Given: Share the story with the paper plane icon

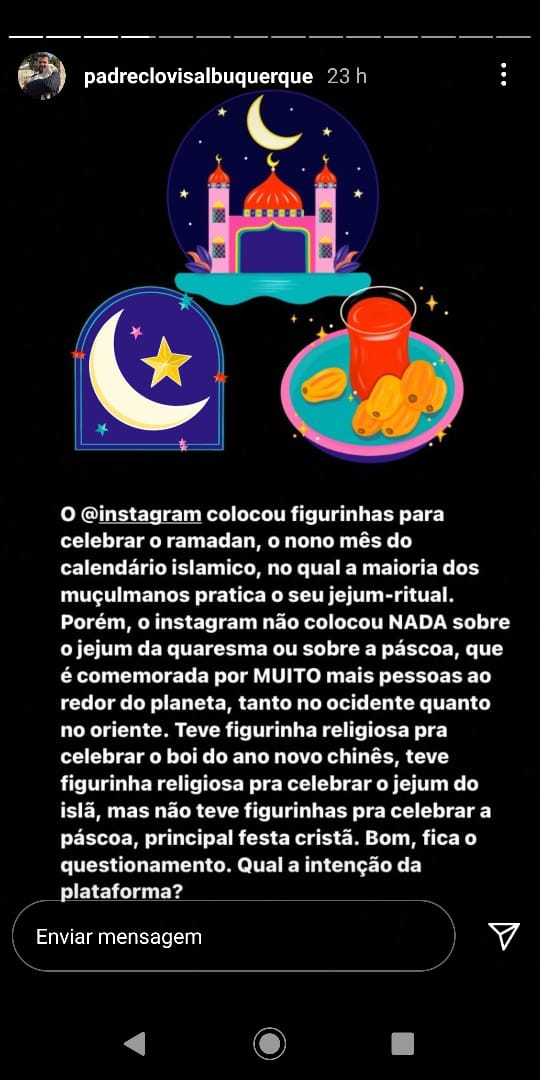Looking at the screenshot, I should pos(503,936).
